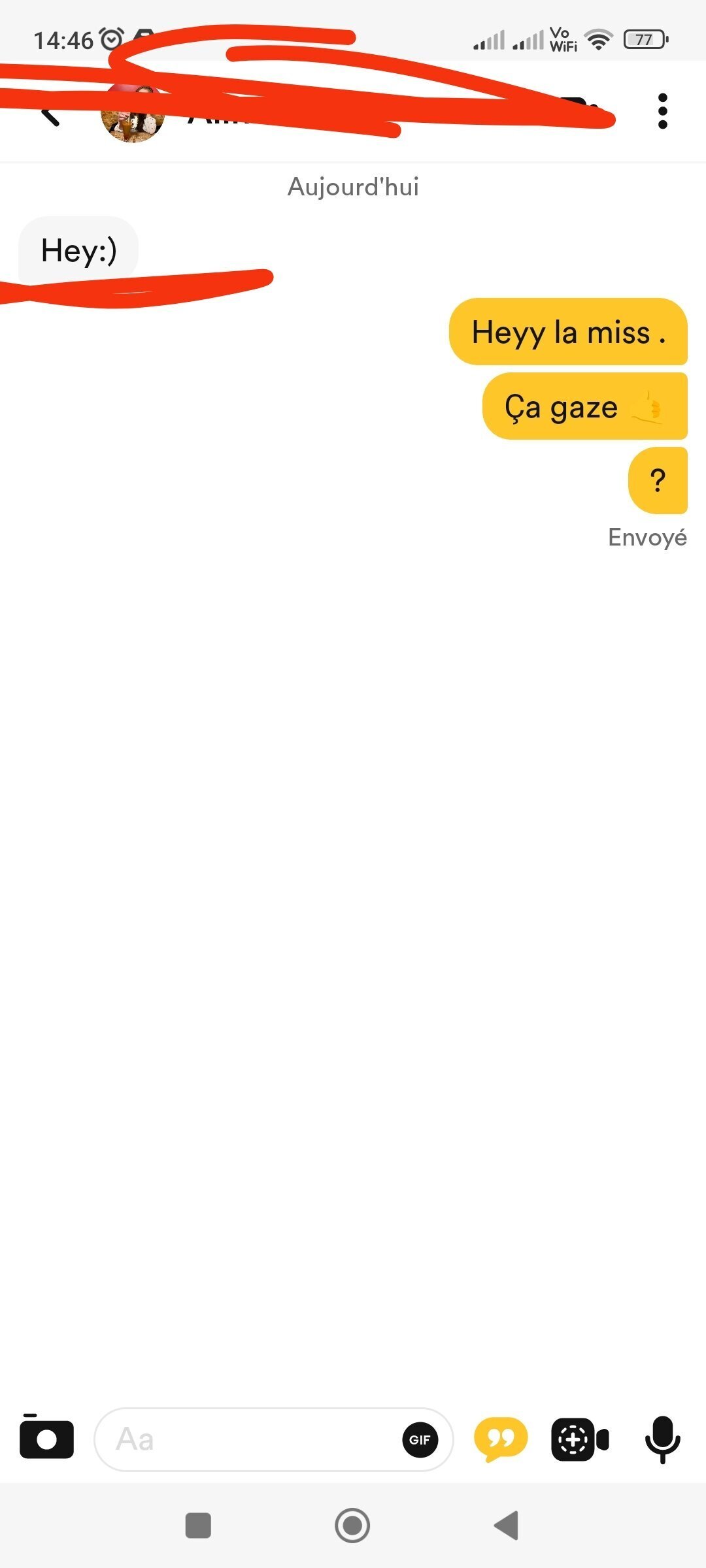Open the yellow quote question prompts

click(x=501, y=1439)
